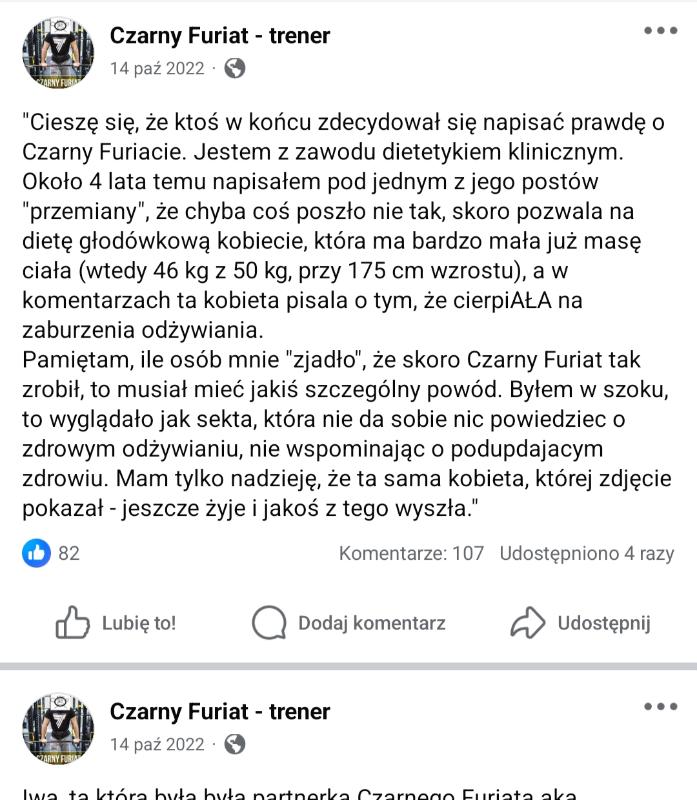Share the post via Udostępnij
Viewport: 697px width, 800px height.
581,623
